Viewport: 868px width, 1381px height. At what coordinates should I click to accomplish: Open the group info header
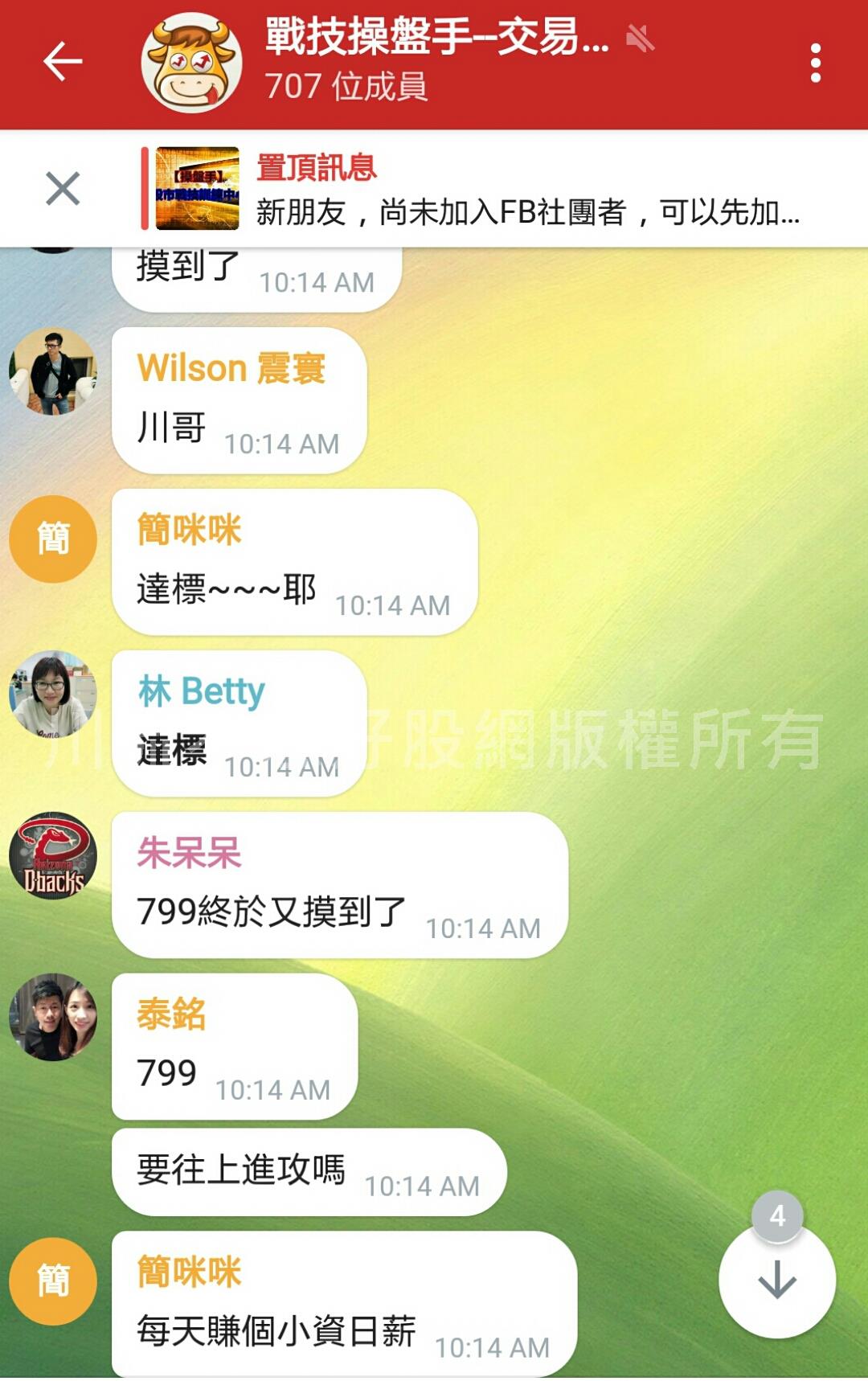click(434, 62)
